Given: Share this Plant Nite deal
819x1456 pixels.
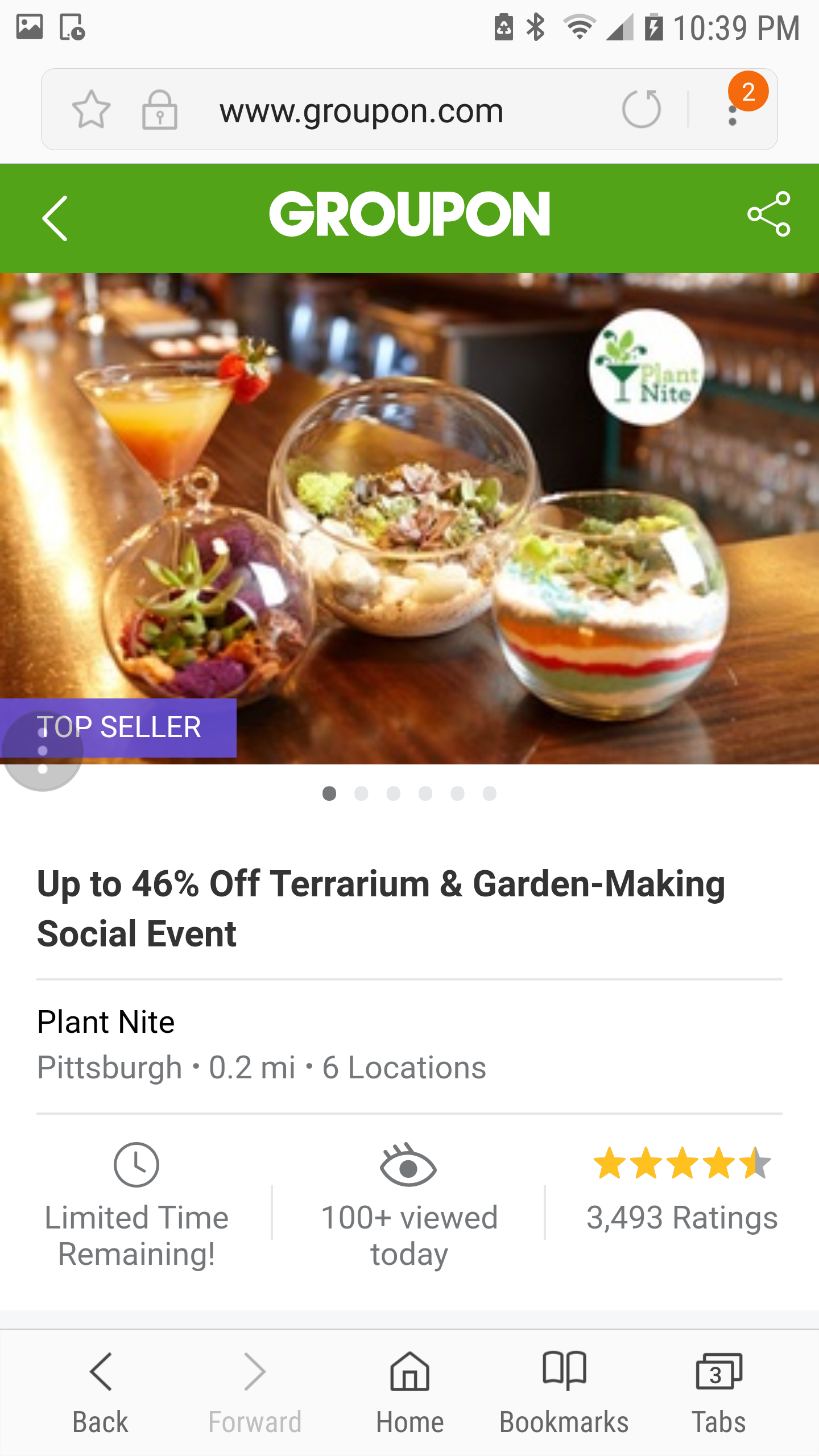Looking at the screenshot, I should point(768,214).
